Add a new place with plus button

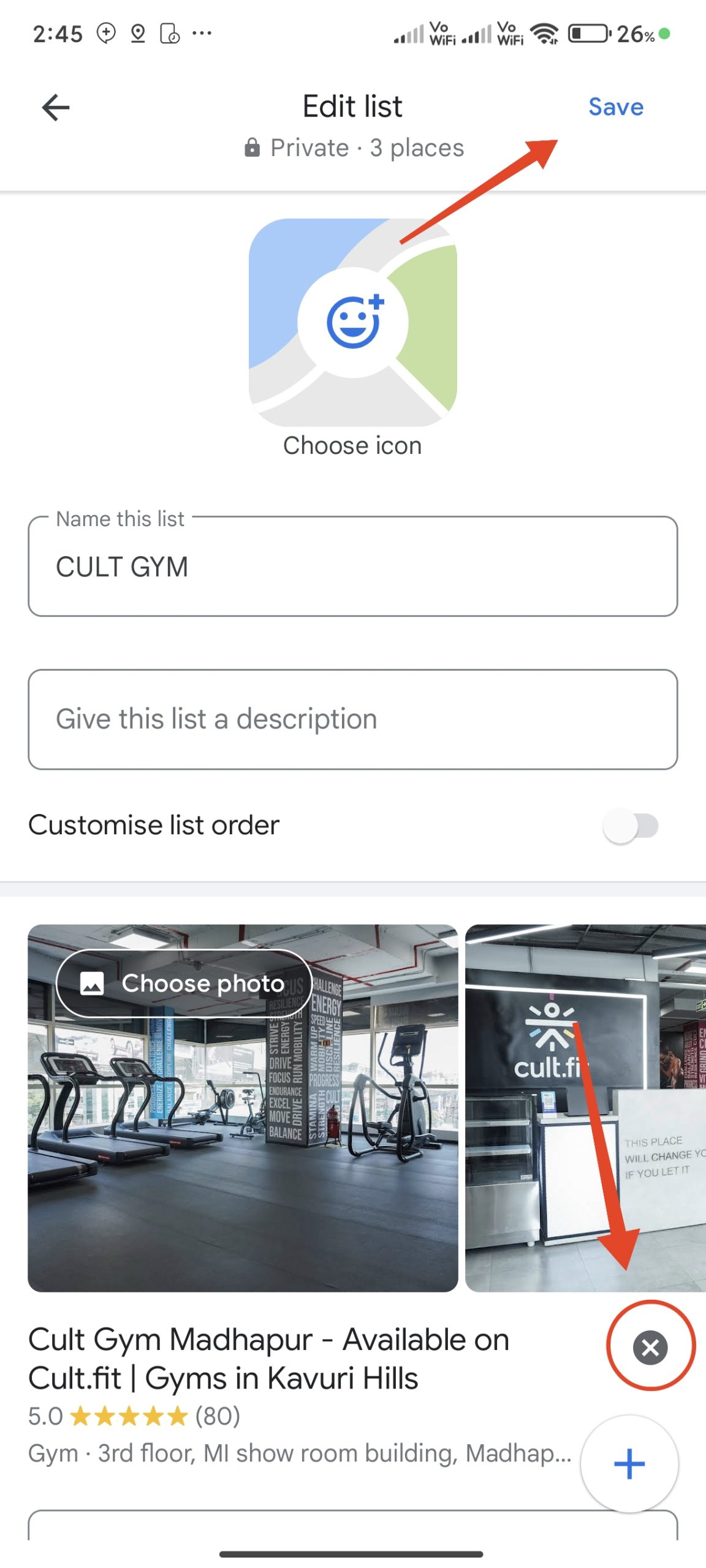629,1464
